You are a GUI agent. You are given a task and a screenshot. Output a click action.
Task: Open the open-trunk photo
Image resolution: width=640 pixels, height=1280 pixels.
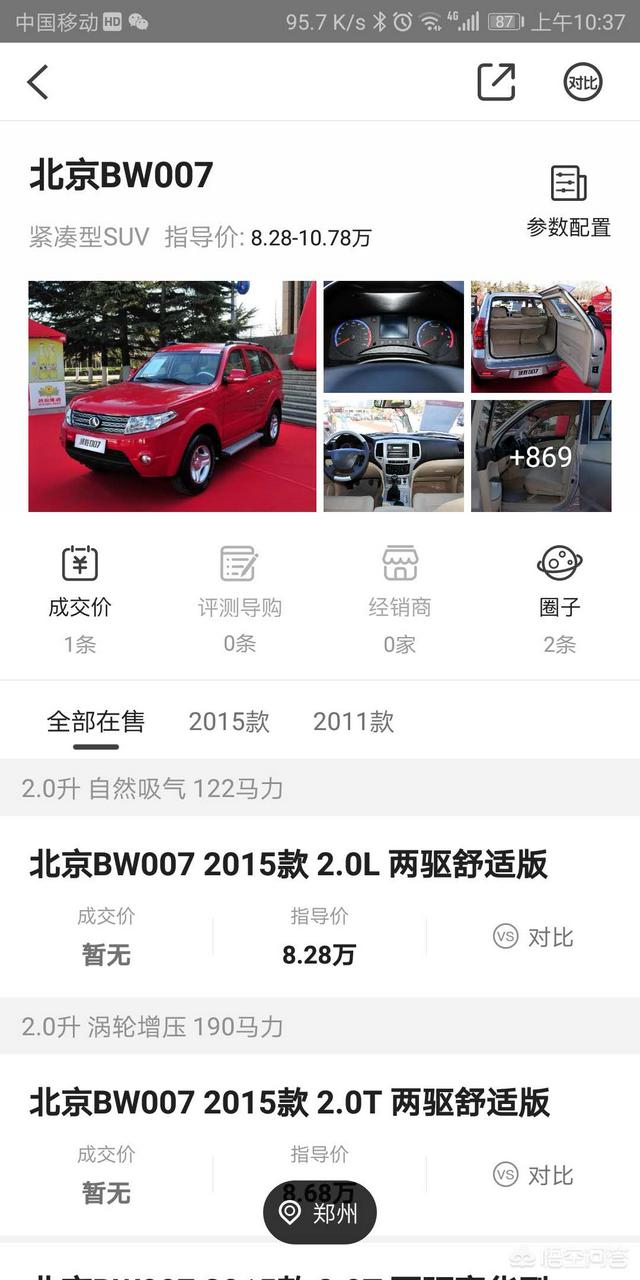point(541,336)
